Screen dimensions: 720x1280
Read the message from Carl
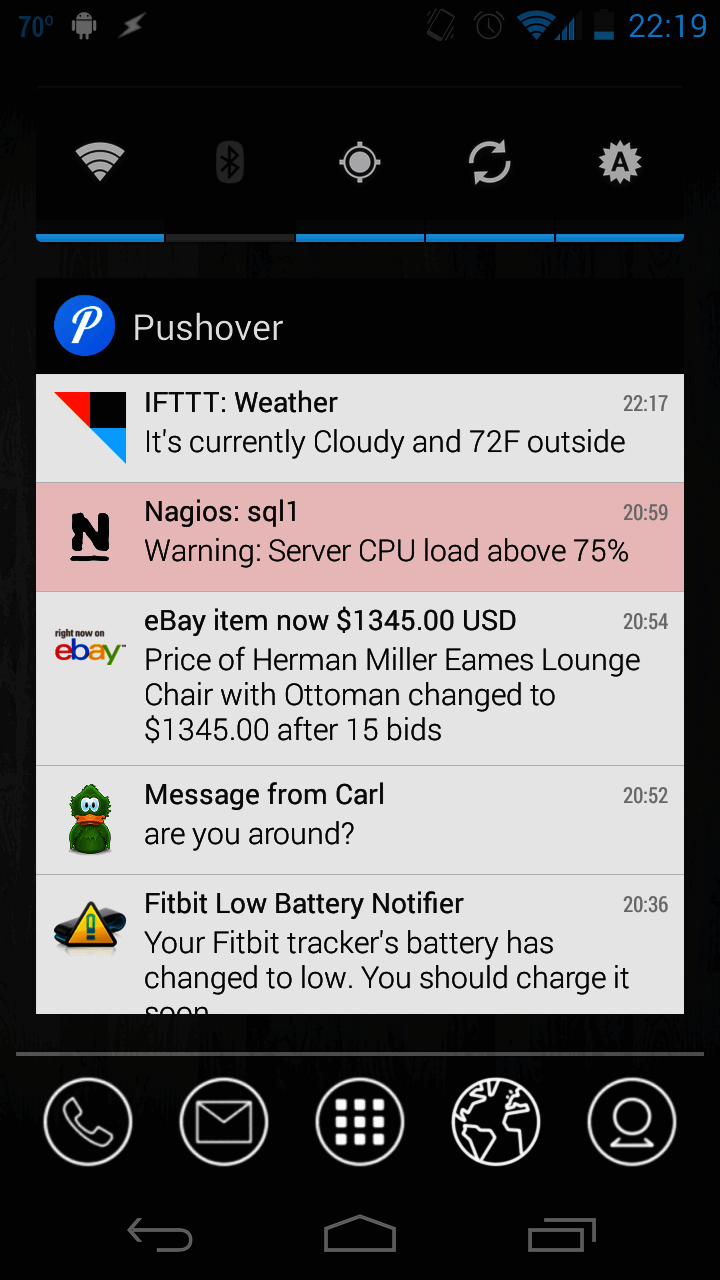pos(360,820)
